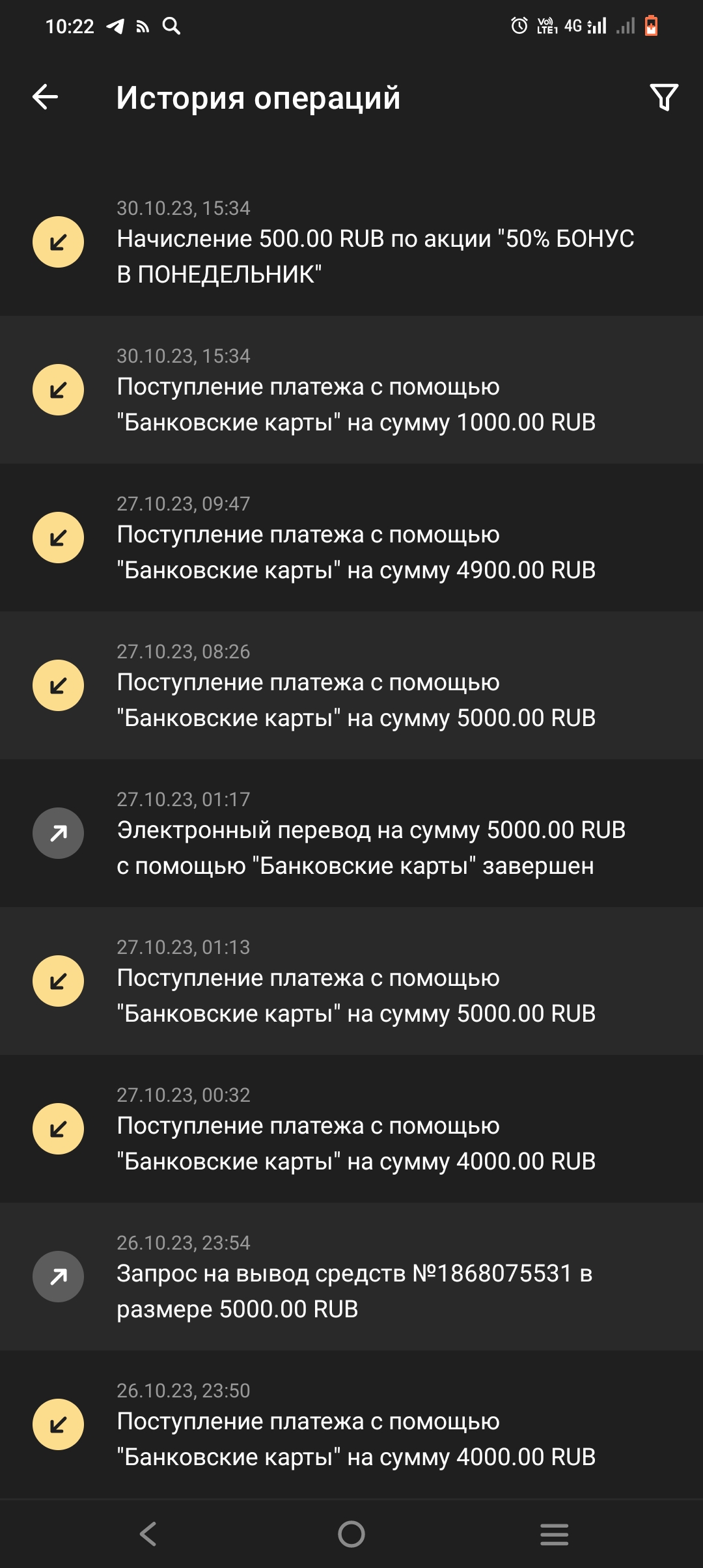
Task: Open recent apps from the navigation bar
Action: click(554, 1534)
